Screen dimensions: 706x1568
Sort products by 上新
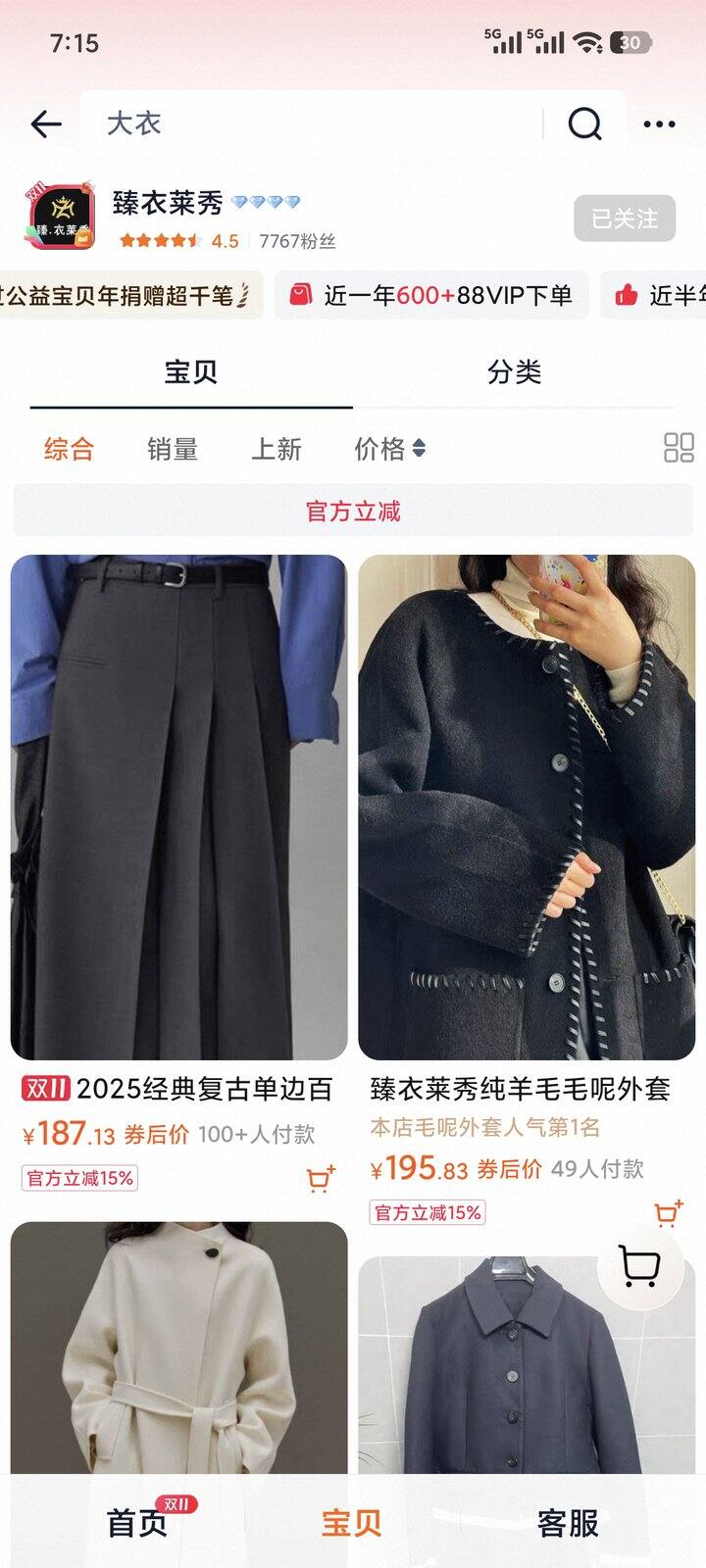(x=277, y=449)
